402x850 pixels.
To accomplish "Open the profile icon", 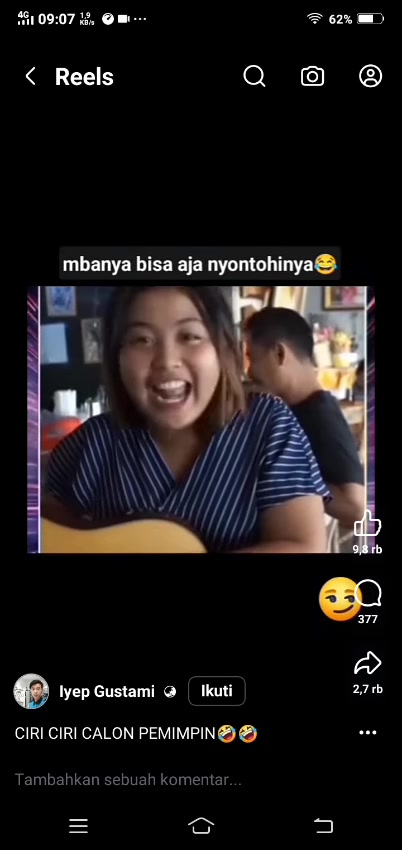I will point(371,76).
